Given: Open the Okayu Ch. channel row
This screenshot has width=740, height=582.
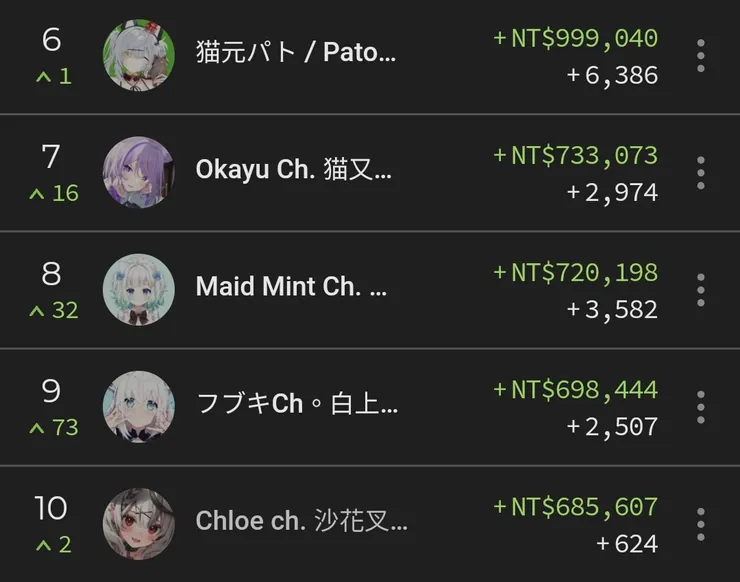Looking at the screenshot, I should click(x=293, y=171).
